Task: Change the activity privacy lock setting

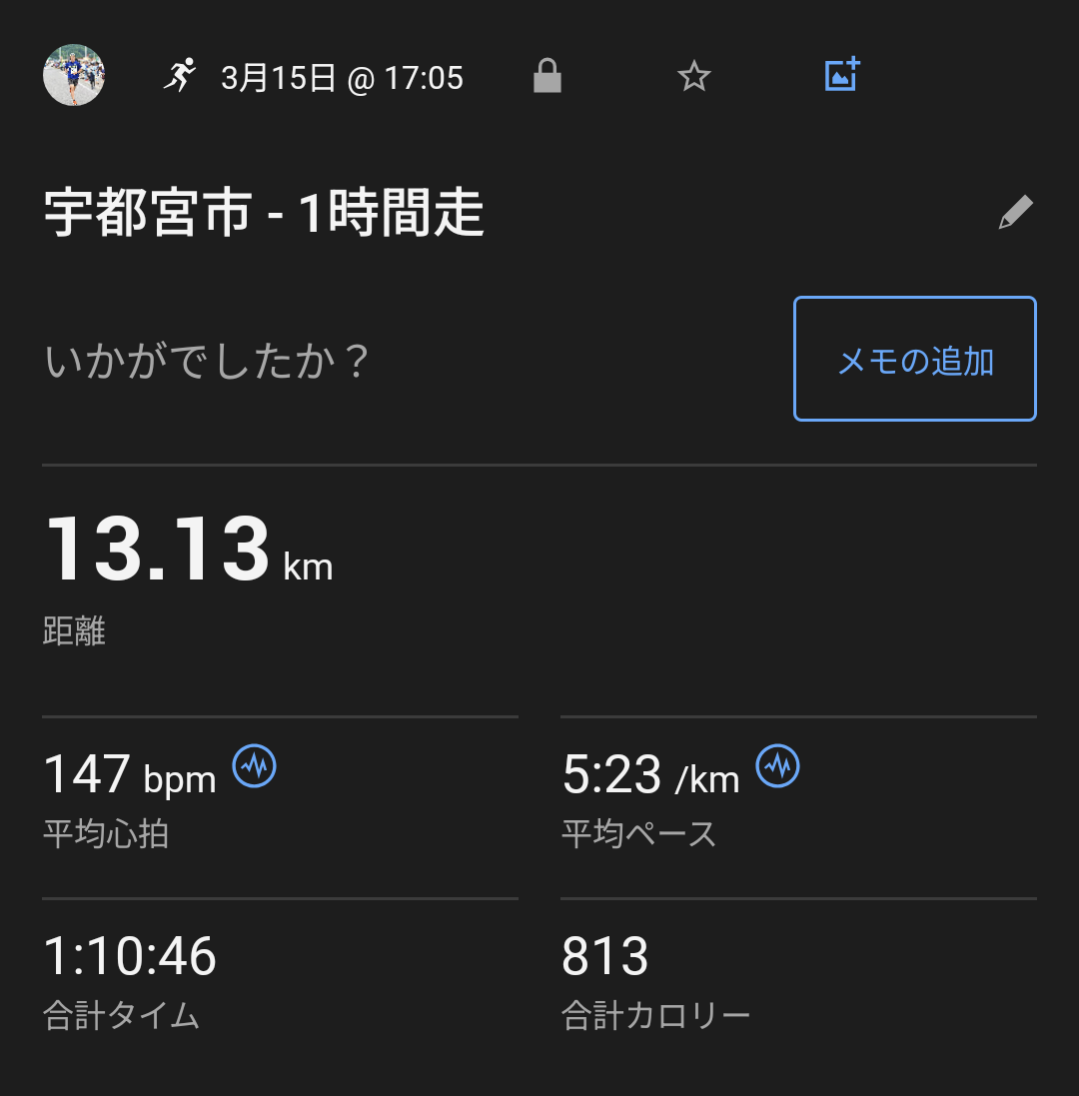Action: (547, 76)
